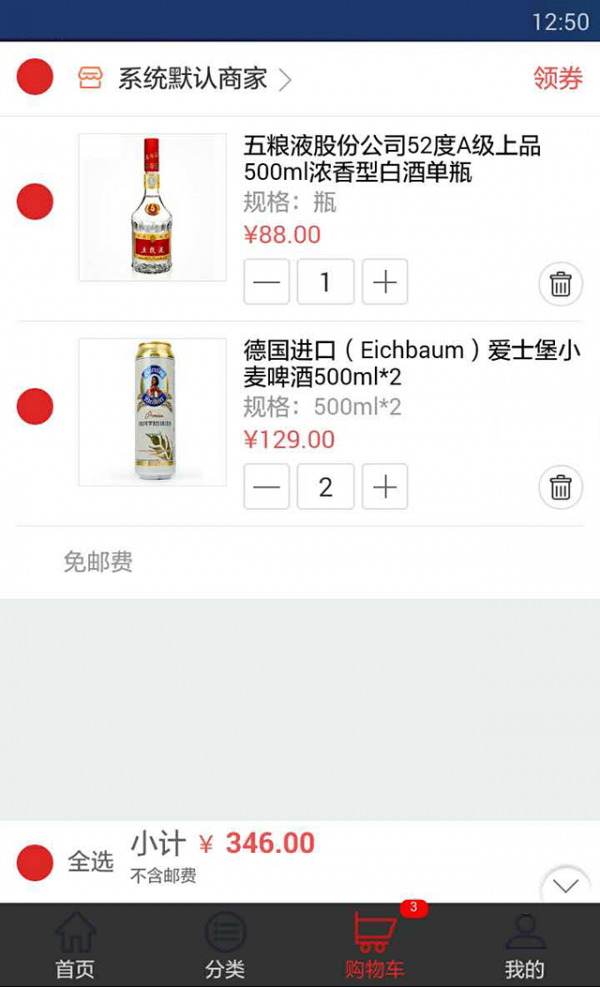Image resolution: width=600 pixels, height=987 pixels.
Task: Increase quantity of Eichbaum beer
Action: [x=385, y=487]
